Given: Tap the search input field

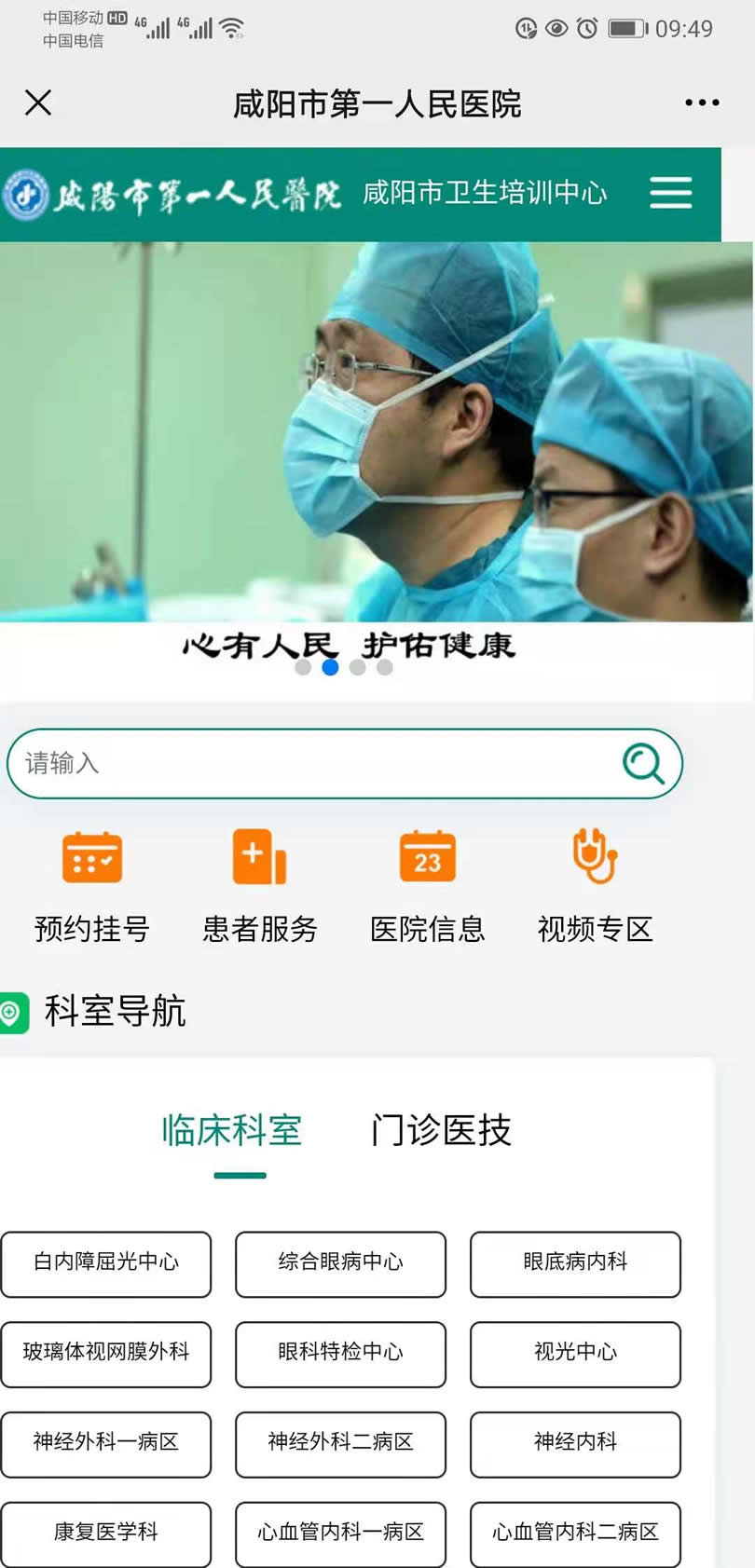Looking at the screenshot, I should click(308, 763).
